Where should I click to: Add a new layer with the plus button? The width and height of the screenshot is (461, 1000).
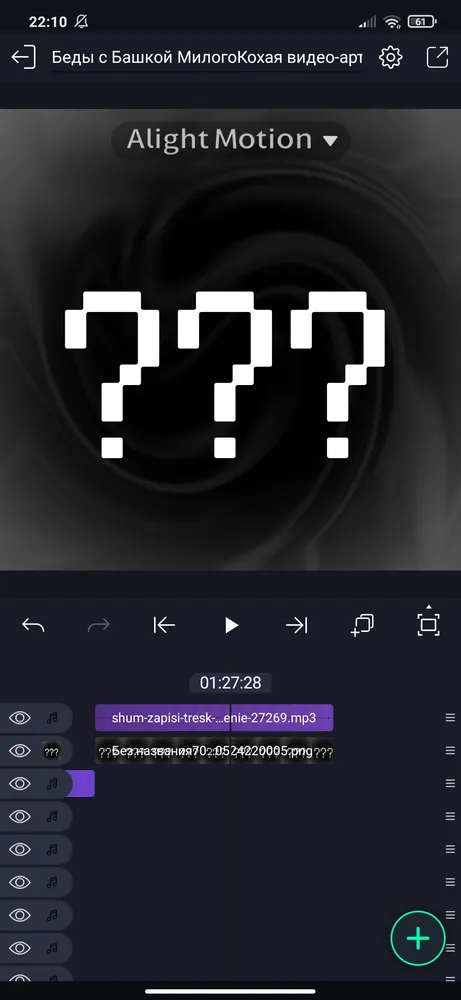(418, 938)
